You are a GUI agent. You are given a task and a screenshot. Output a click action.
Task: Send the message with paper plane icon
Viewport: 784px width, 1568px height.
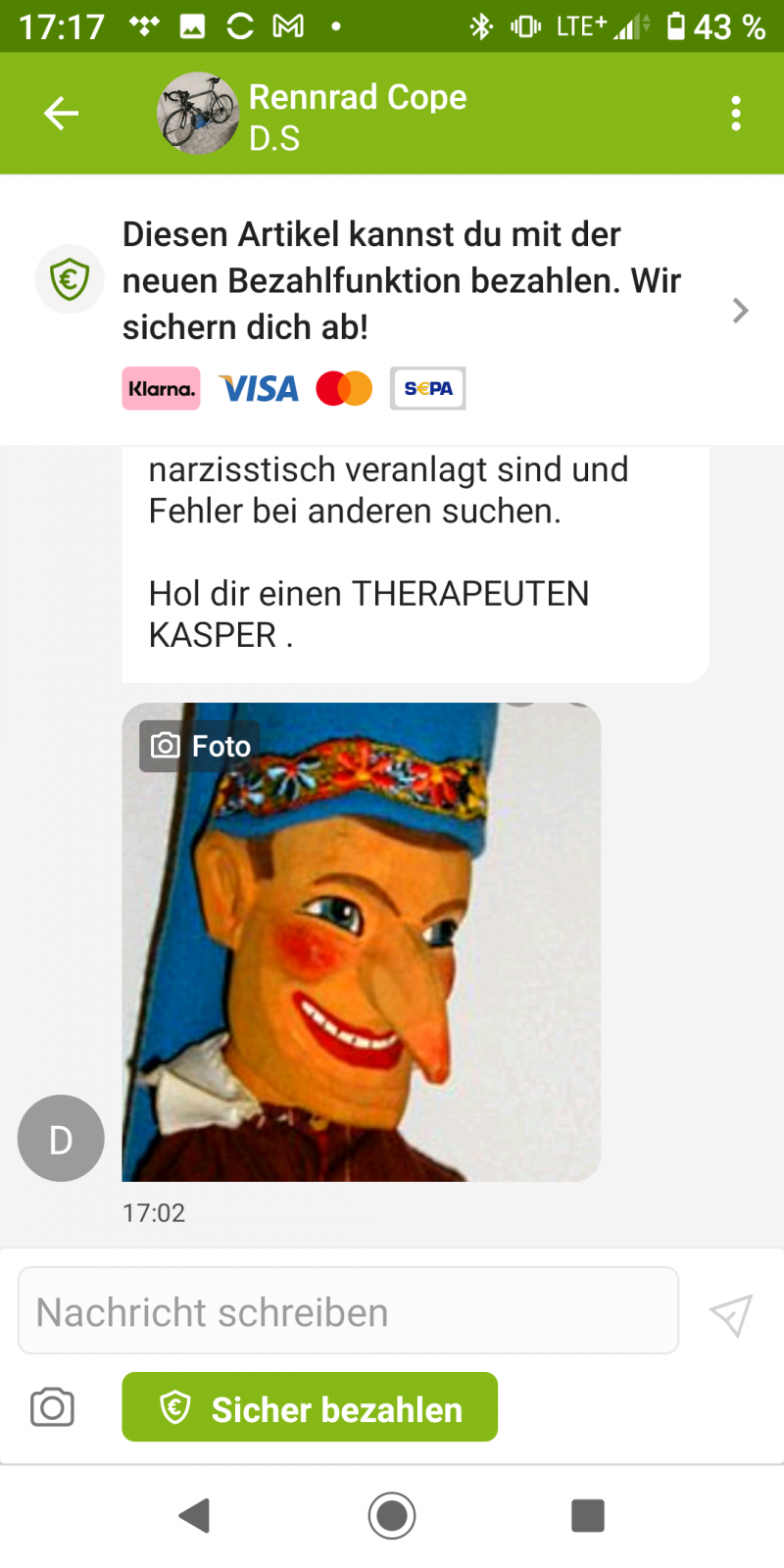[731, 1315]
